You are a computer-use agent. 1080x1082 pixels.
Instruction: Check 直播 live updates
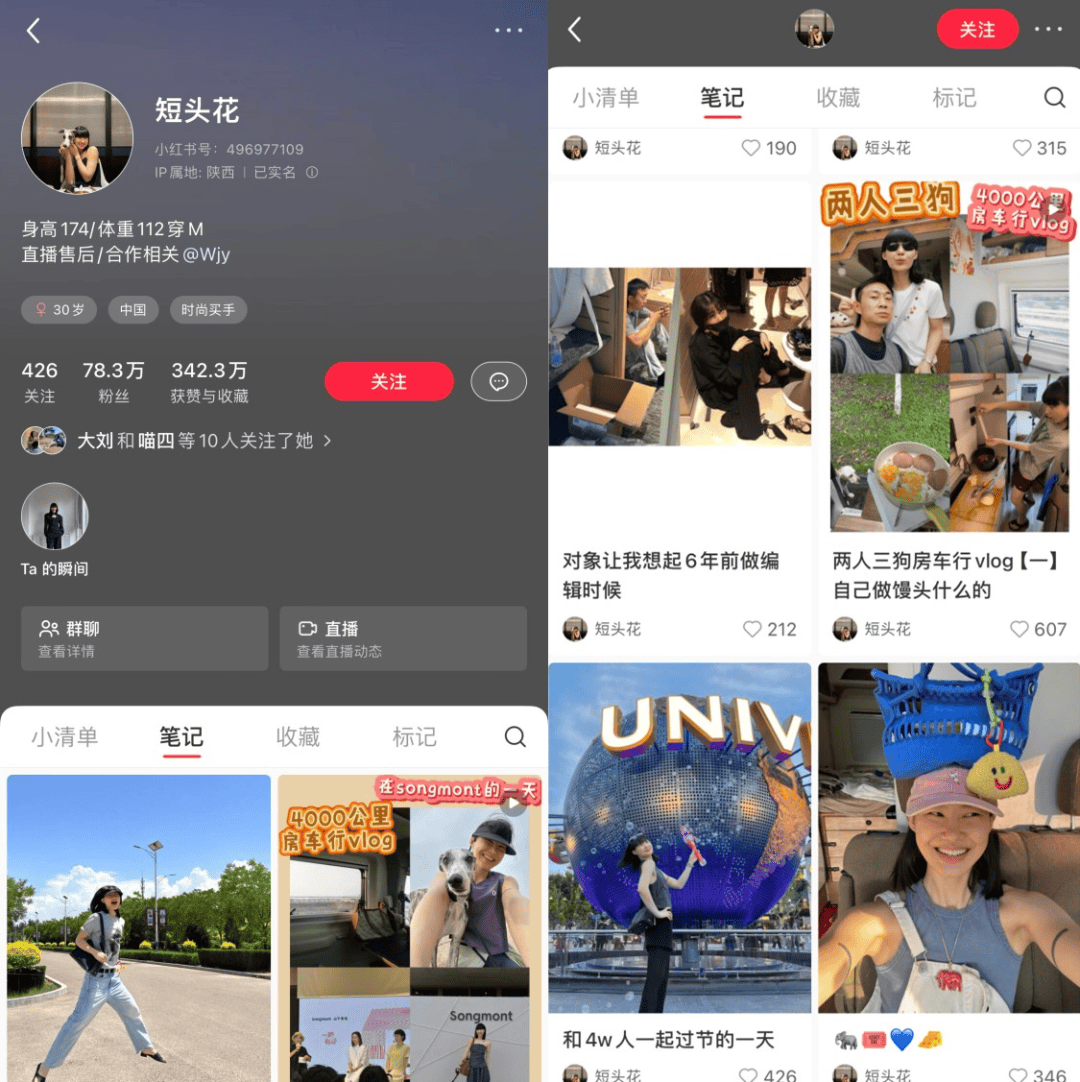coord(403,638)
